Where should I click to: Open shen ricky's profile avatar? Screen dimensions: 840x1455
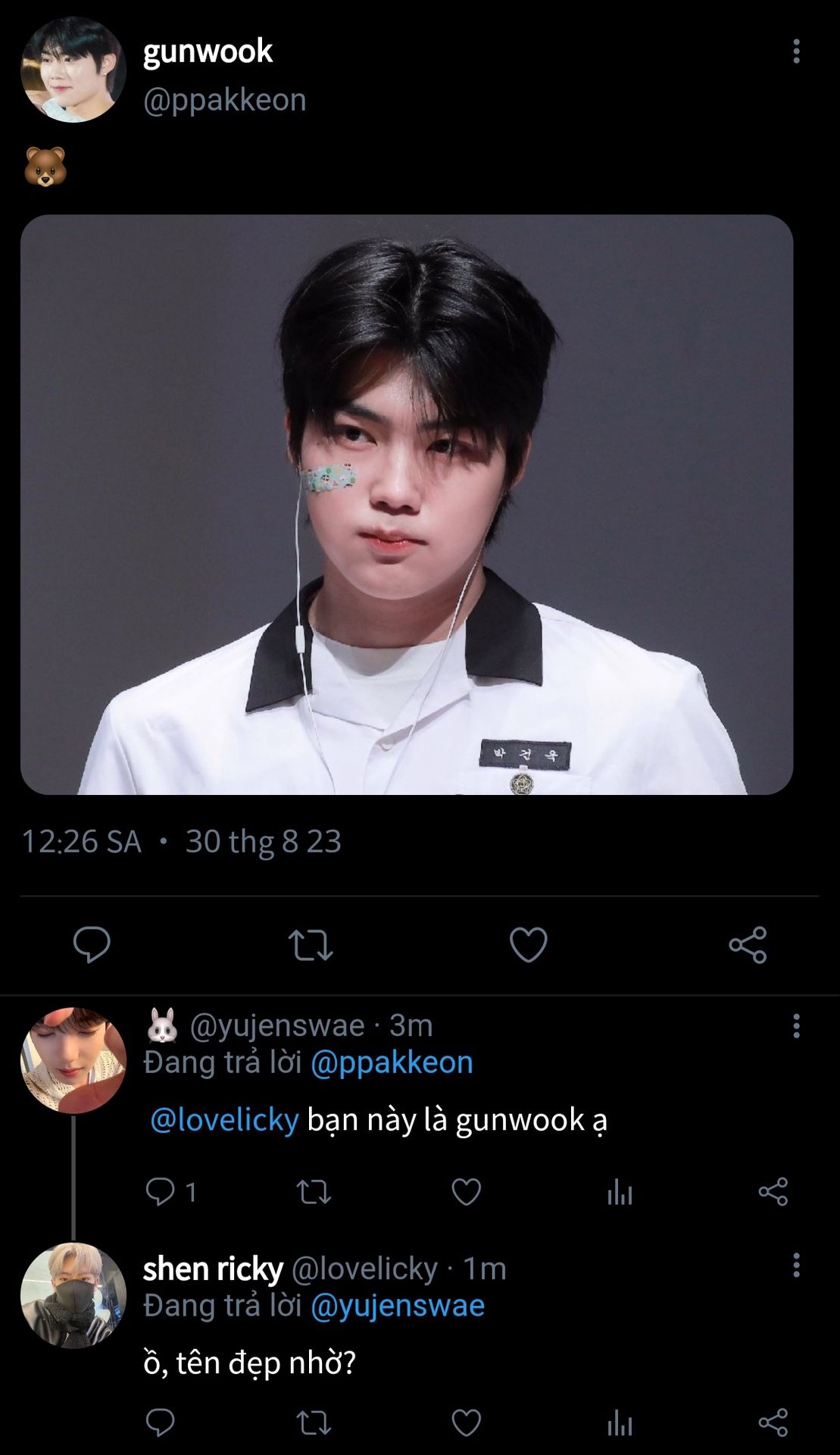[x=73, y=1294]
